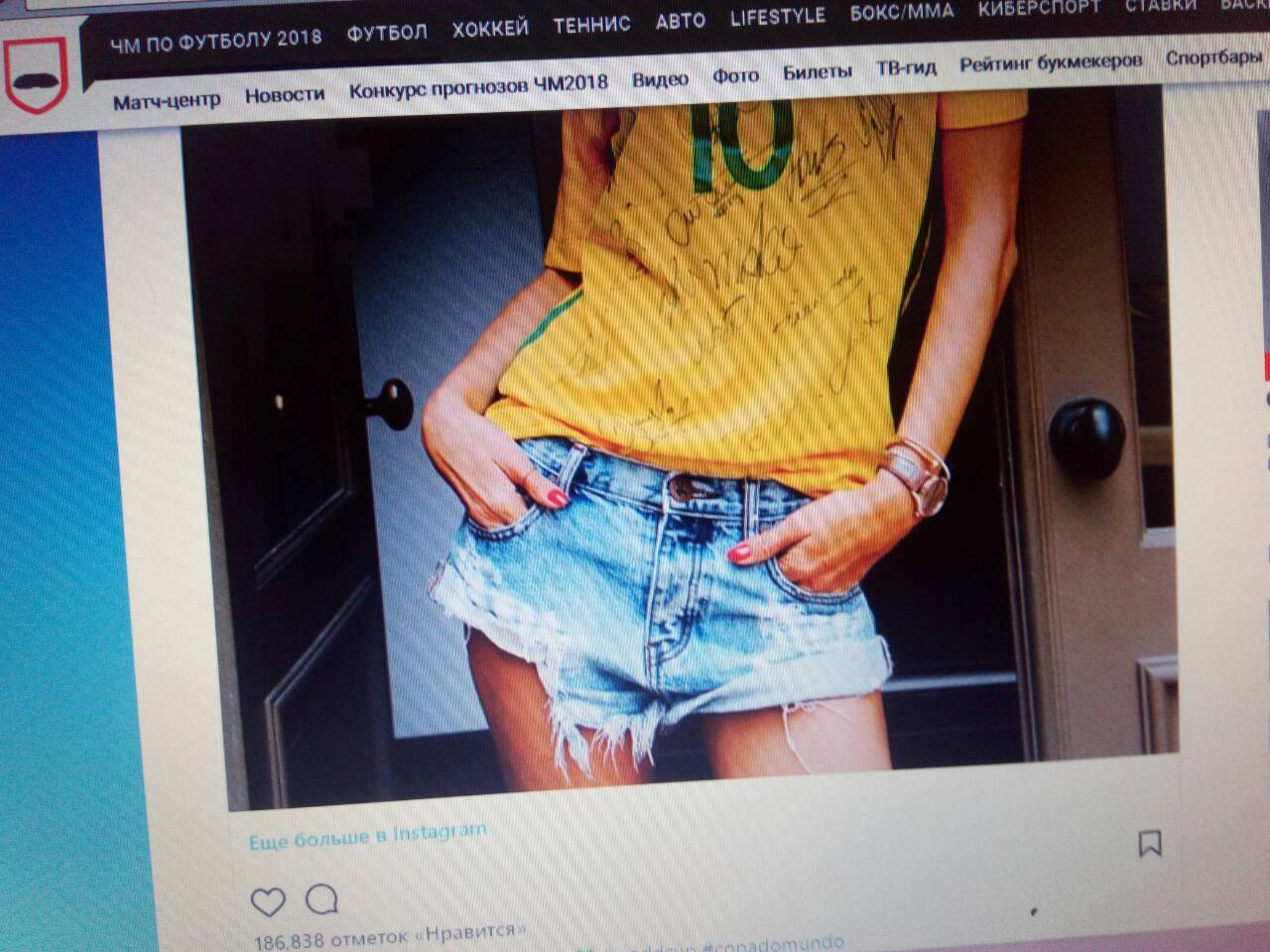Select the Авто section
The width and height of the screenshot is (1270, 952).
tap(681, 21)
